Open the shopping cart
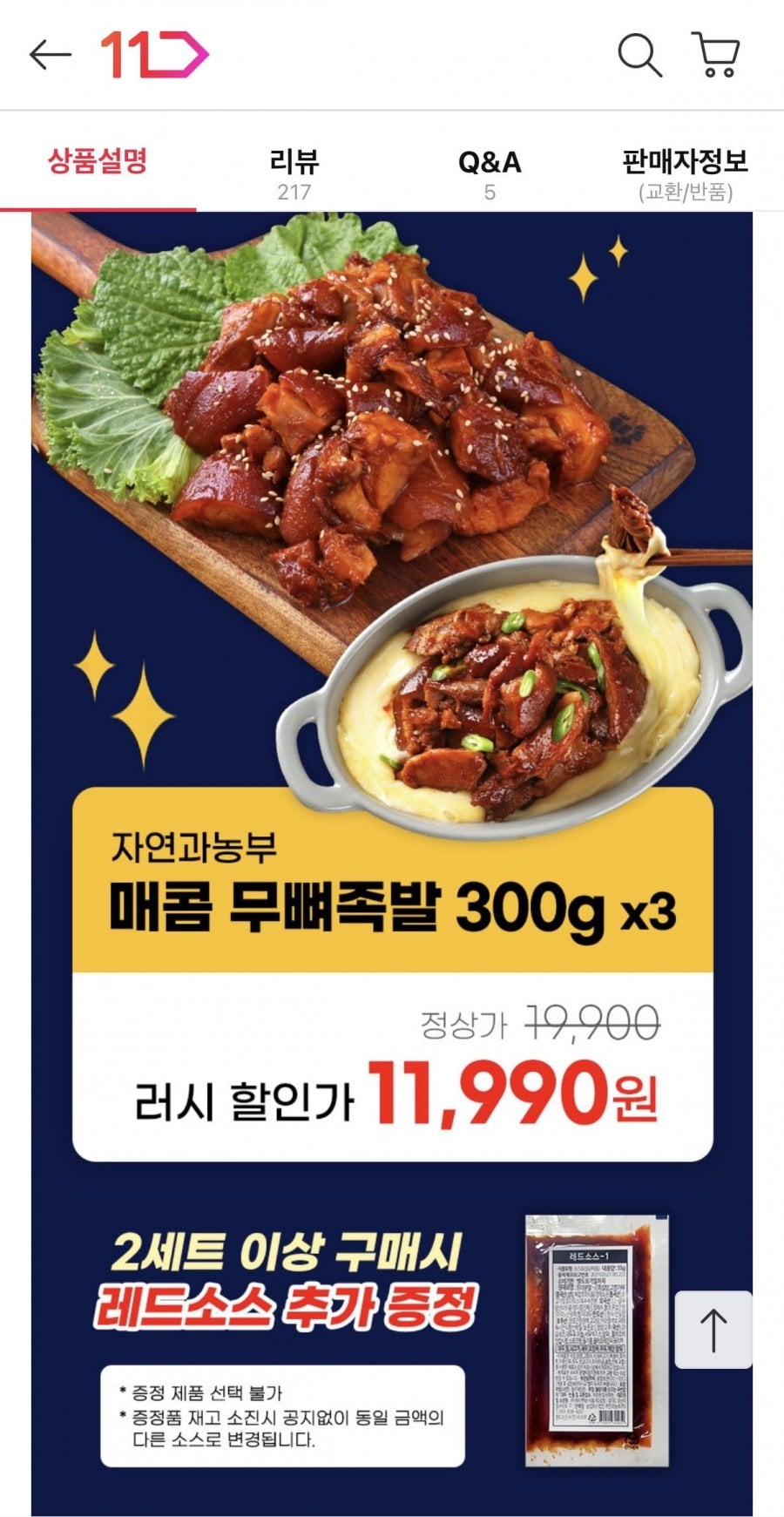This screenshot has height=1517, width=784. click(716, 55)
